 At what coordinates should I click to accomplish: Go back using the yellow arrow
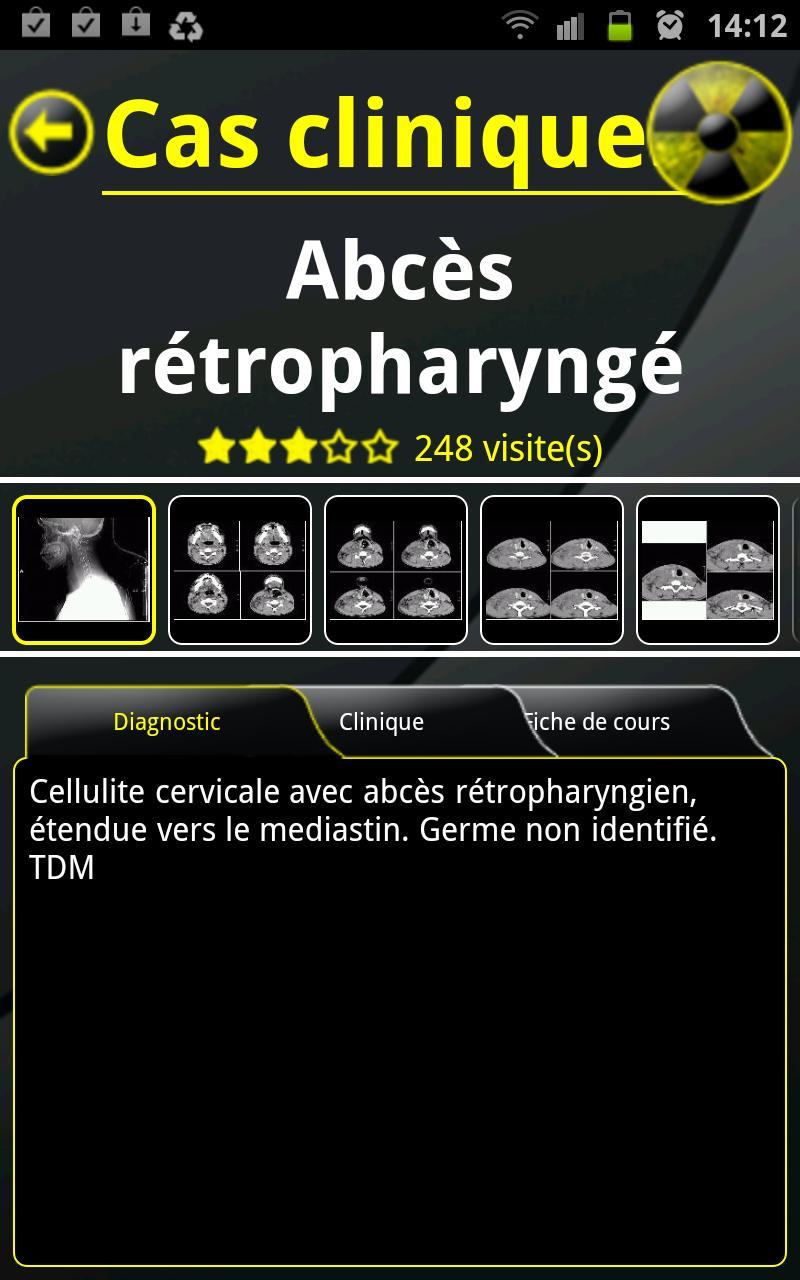pos(50,132)
